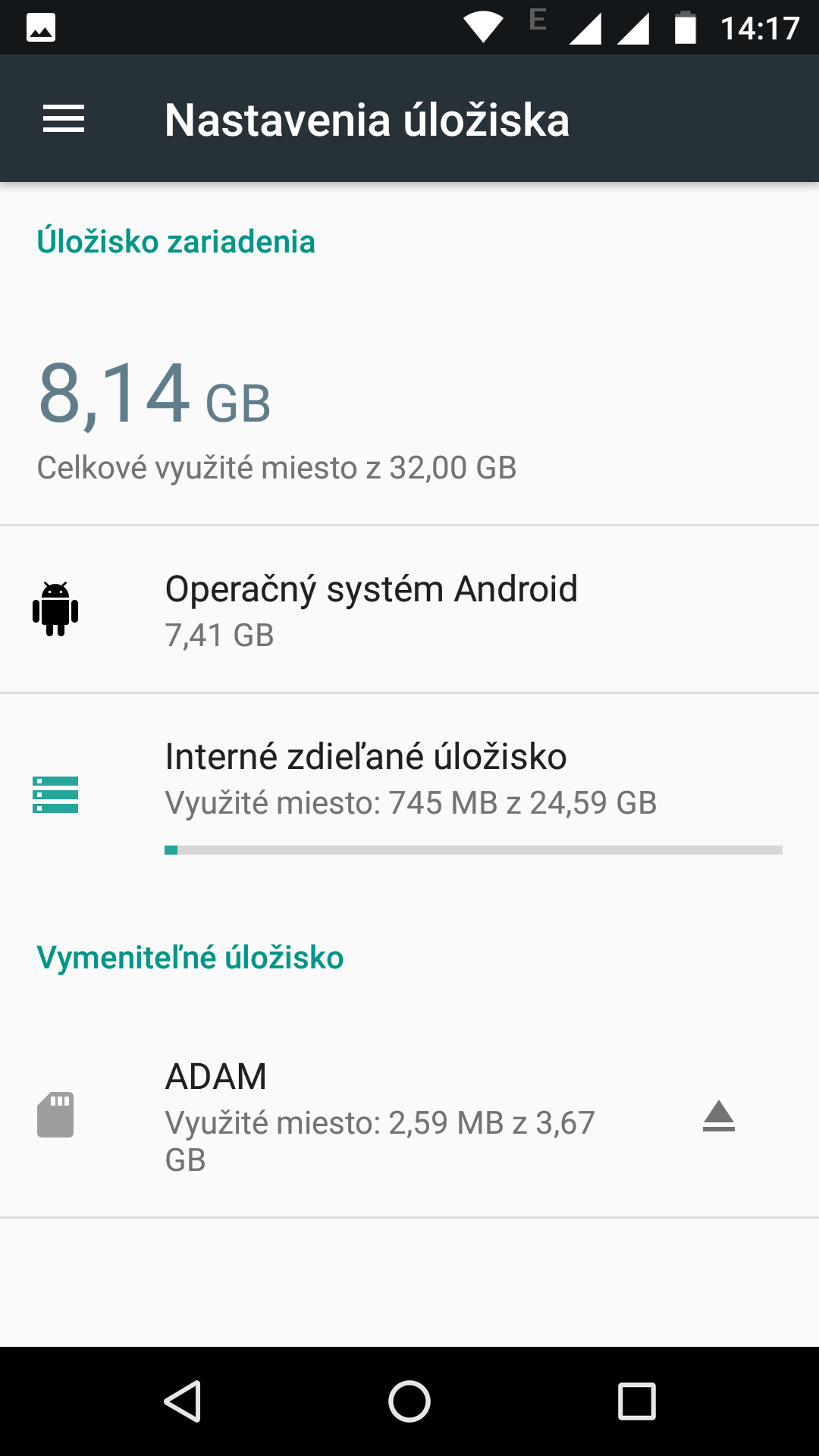Go back using the navigation bar
The image size is (819, 1456).
pyautogui.click(x=183, y=1401)
